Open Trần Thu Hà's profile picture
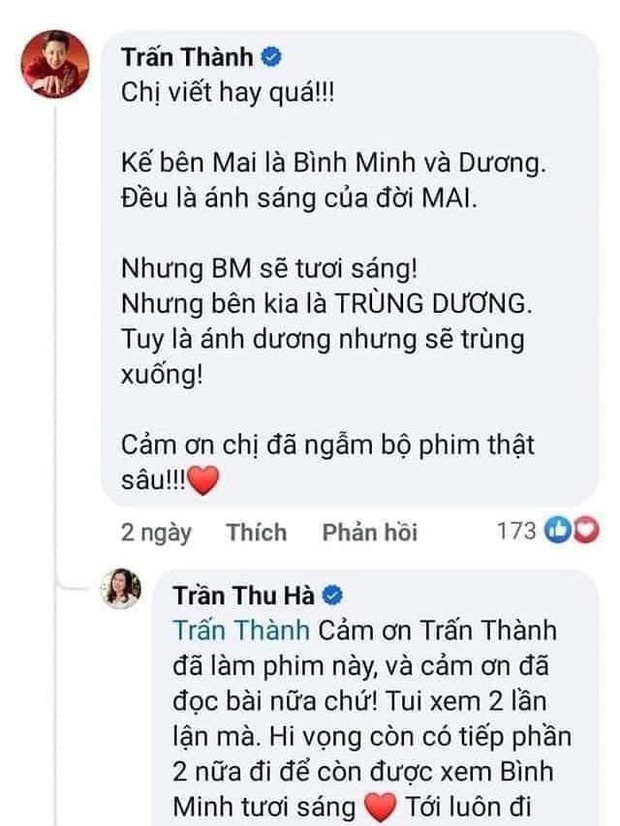 click(125, 592)
